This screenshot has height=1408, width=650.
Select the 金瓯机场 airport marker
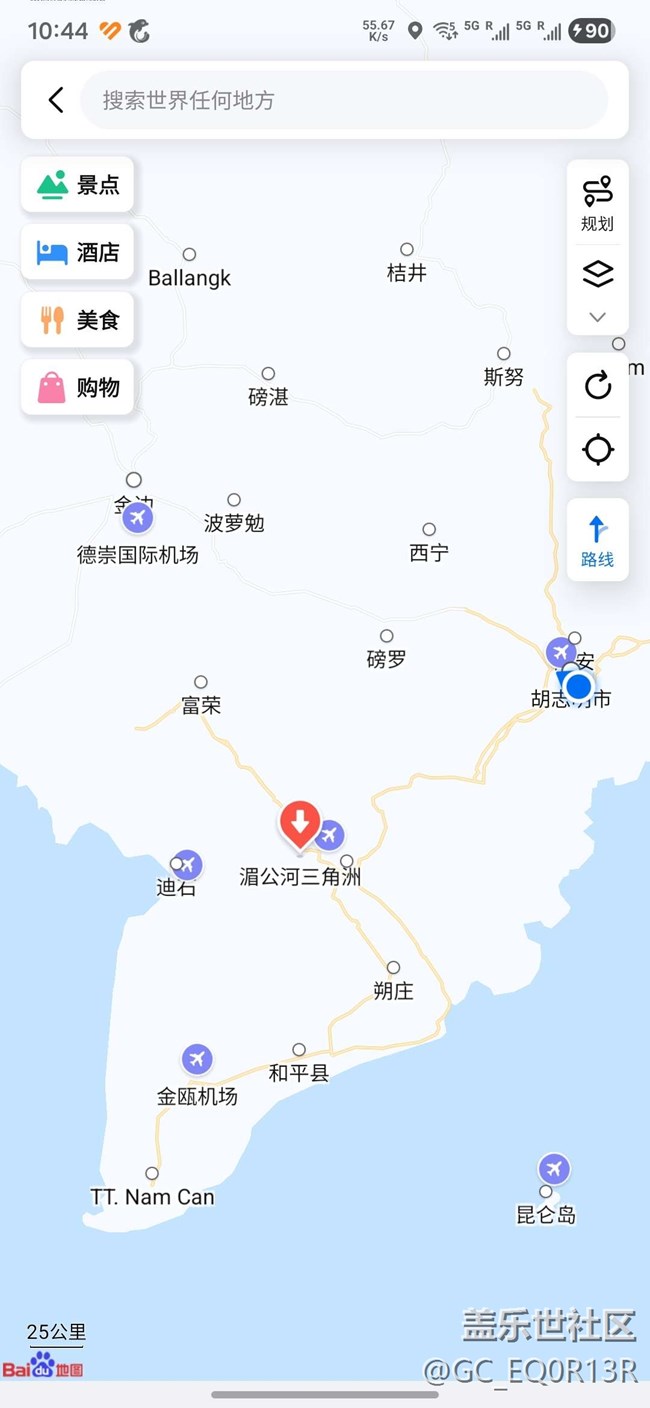pos(197,1059)
